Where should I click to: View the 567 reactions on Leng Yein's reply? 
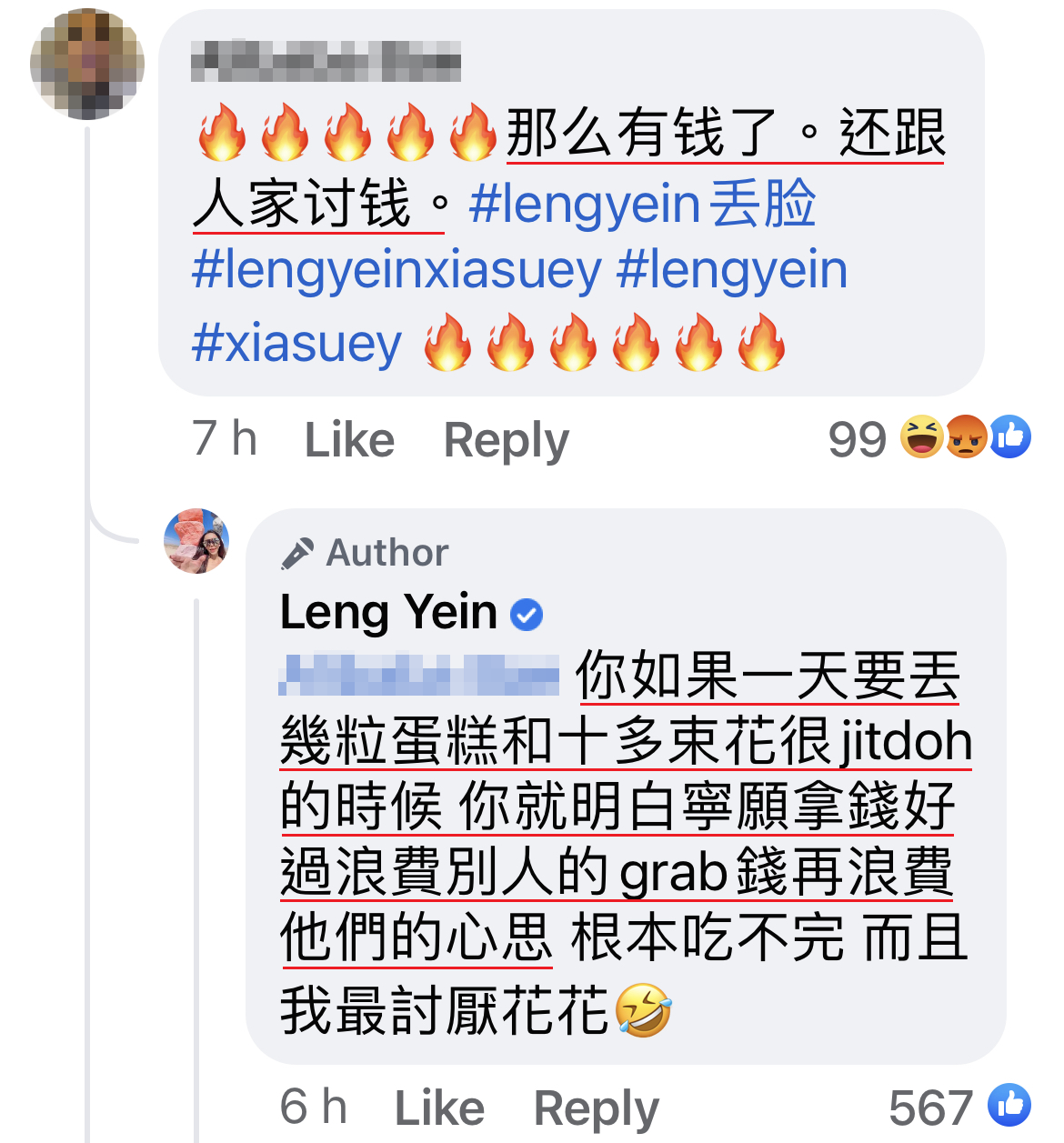coord(959,1107)
